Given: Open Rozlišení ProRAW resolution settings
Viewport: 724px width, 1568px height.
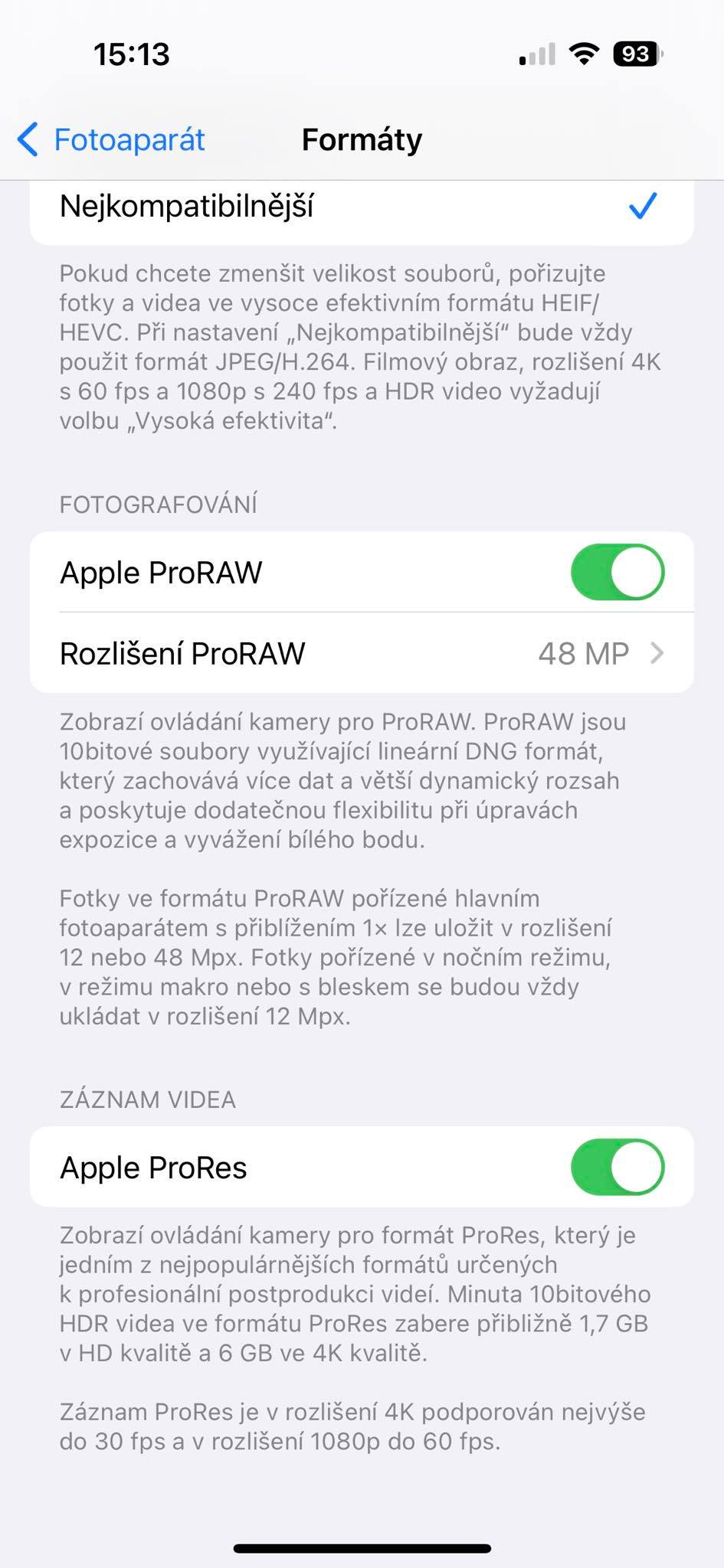Looking at the screenshot, I should pyautogui.click(x=360, y=654).
